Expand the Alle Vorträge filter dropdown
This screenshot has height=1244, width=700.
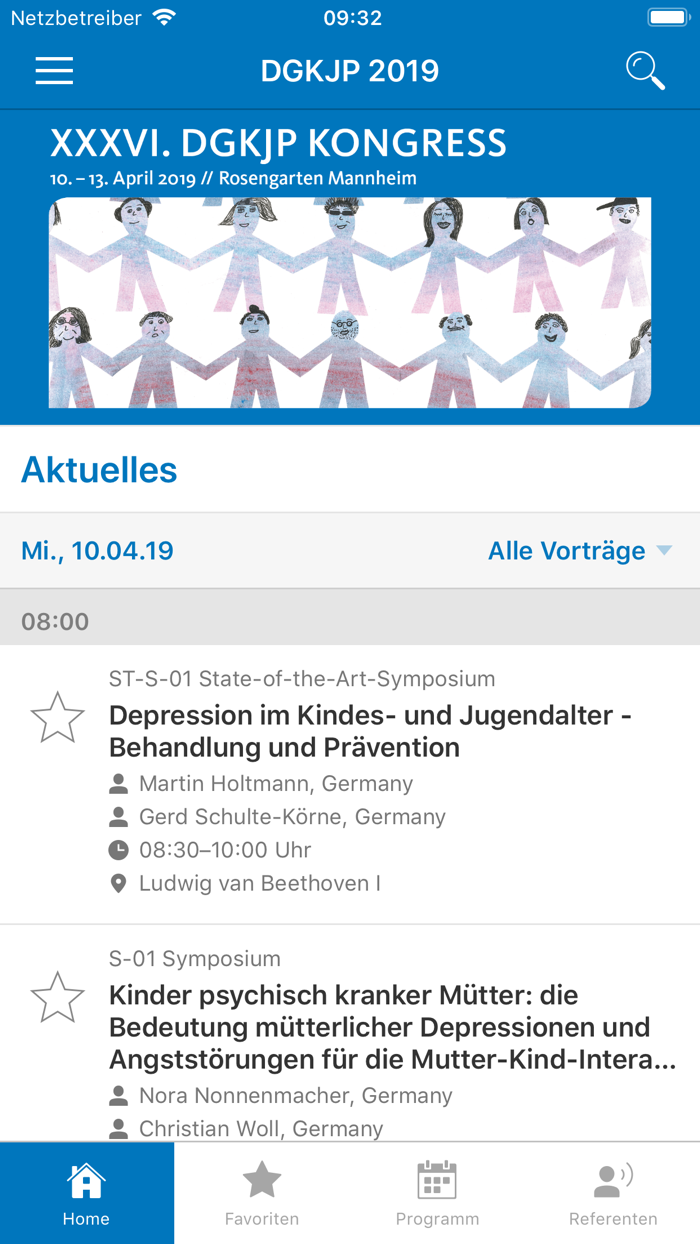point(580,551)
